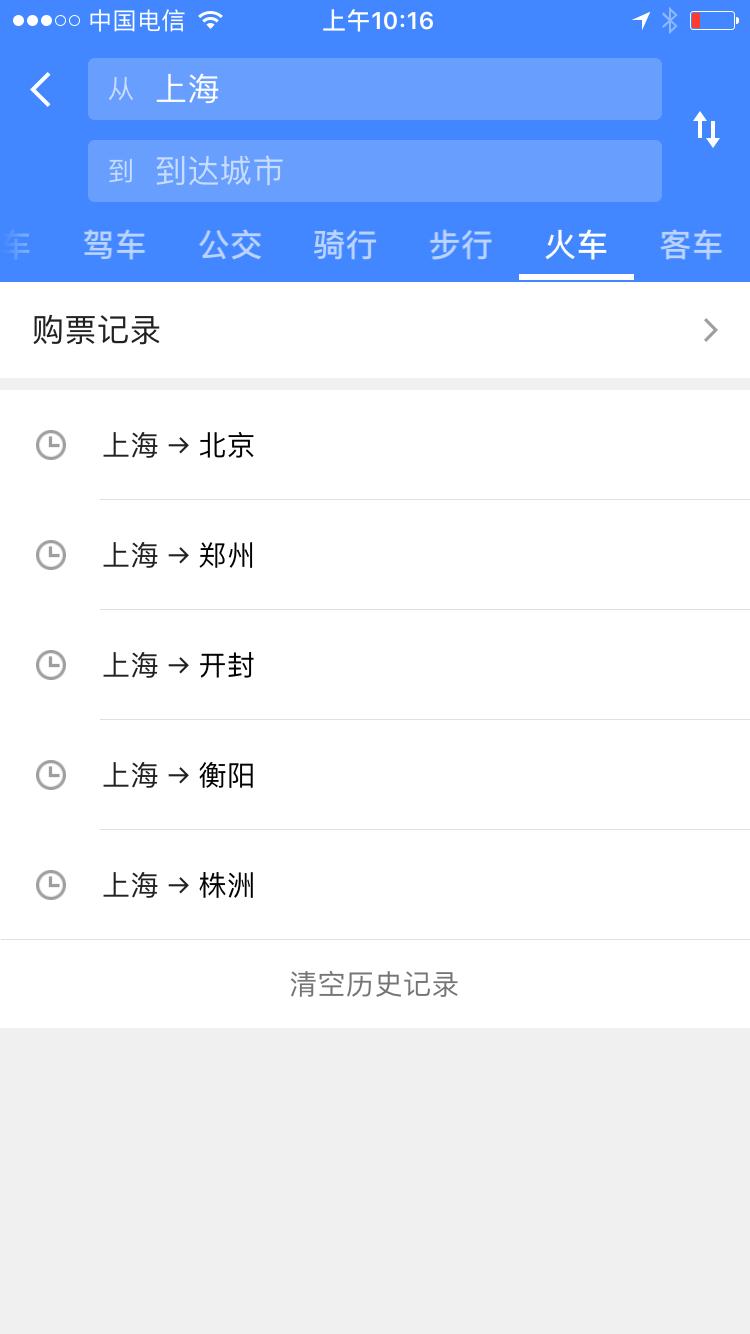Tap the clock icon beside 上海 → 开封

(x=51, y=665)
